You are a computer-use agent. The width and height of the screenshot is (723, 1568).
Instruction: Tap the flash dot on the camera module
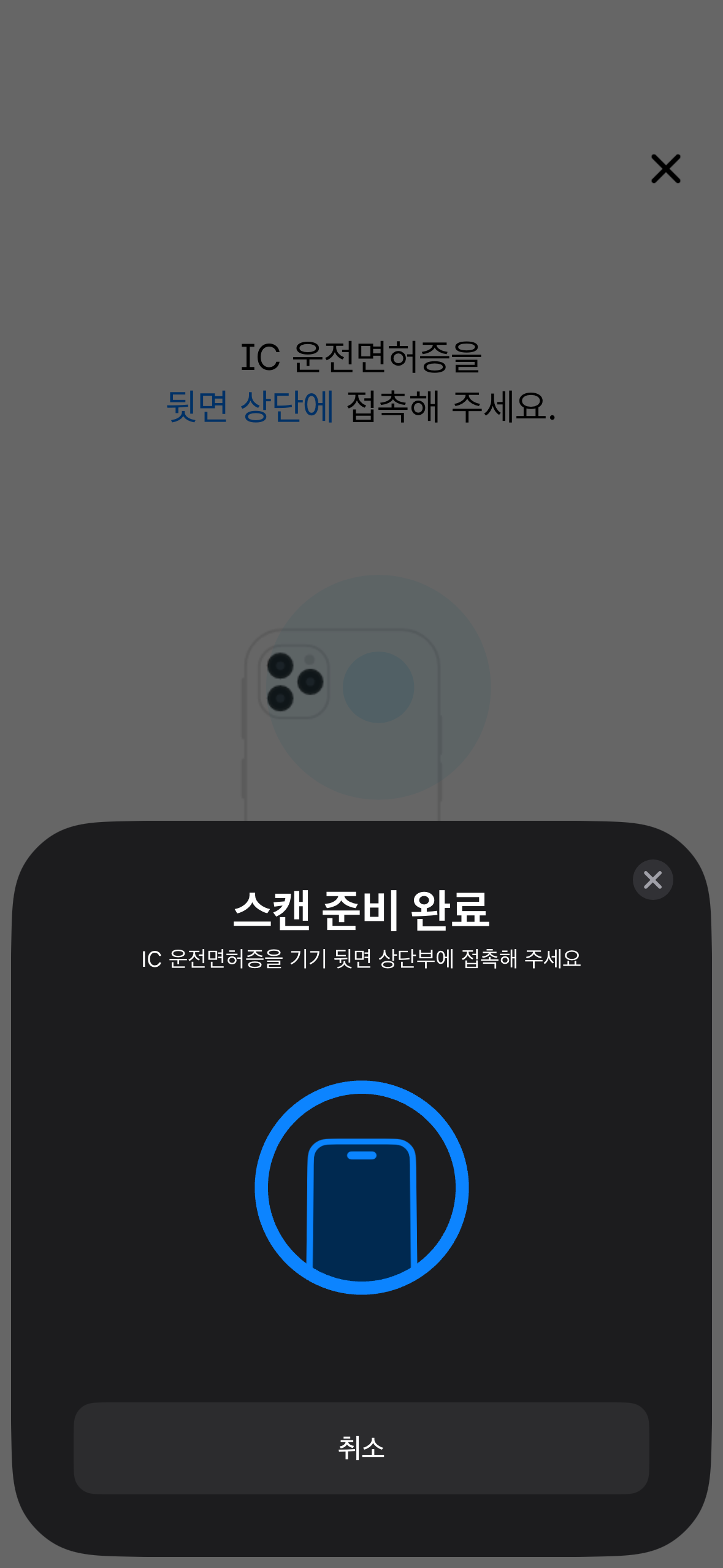tap(309, 659)
